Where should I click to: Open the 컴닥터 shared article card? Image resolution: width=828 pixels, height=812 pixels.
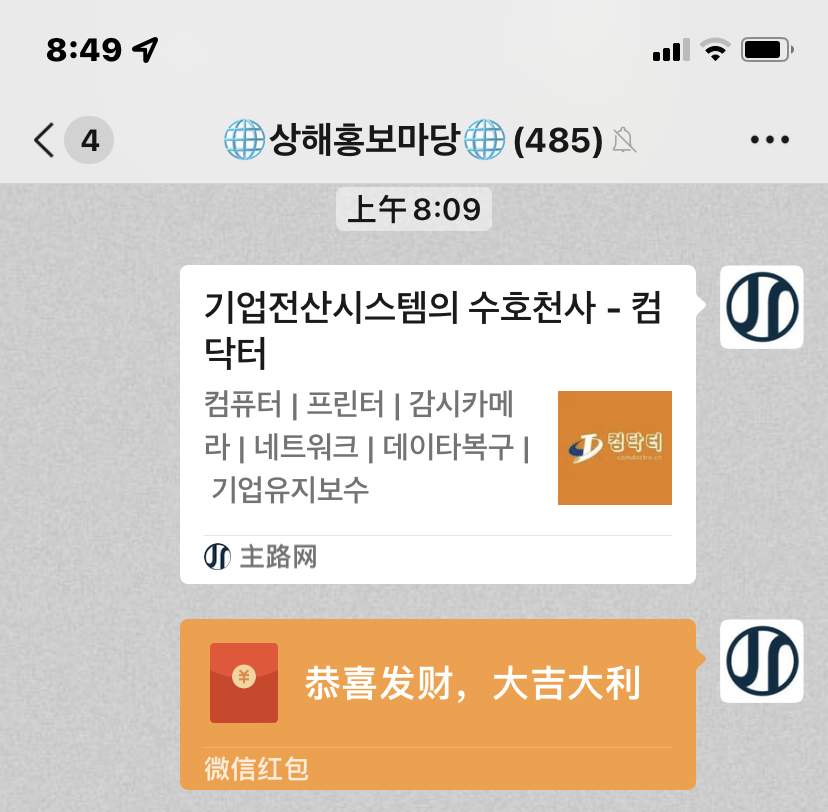point(437,423)
